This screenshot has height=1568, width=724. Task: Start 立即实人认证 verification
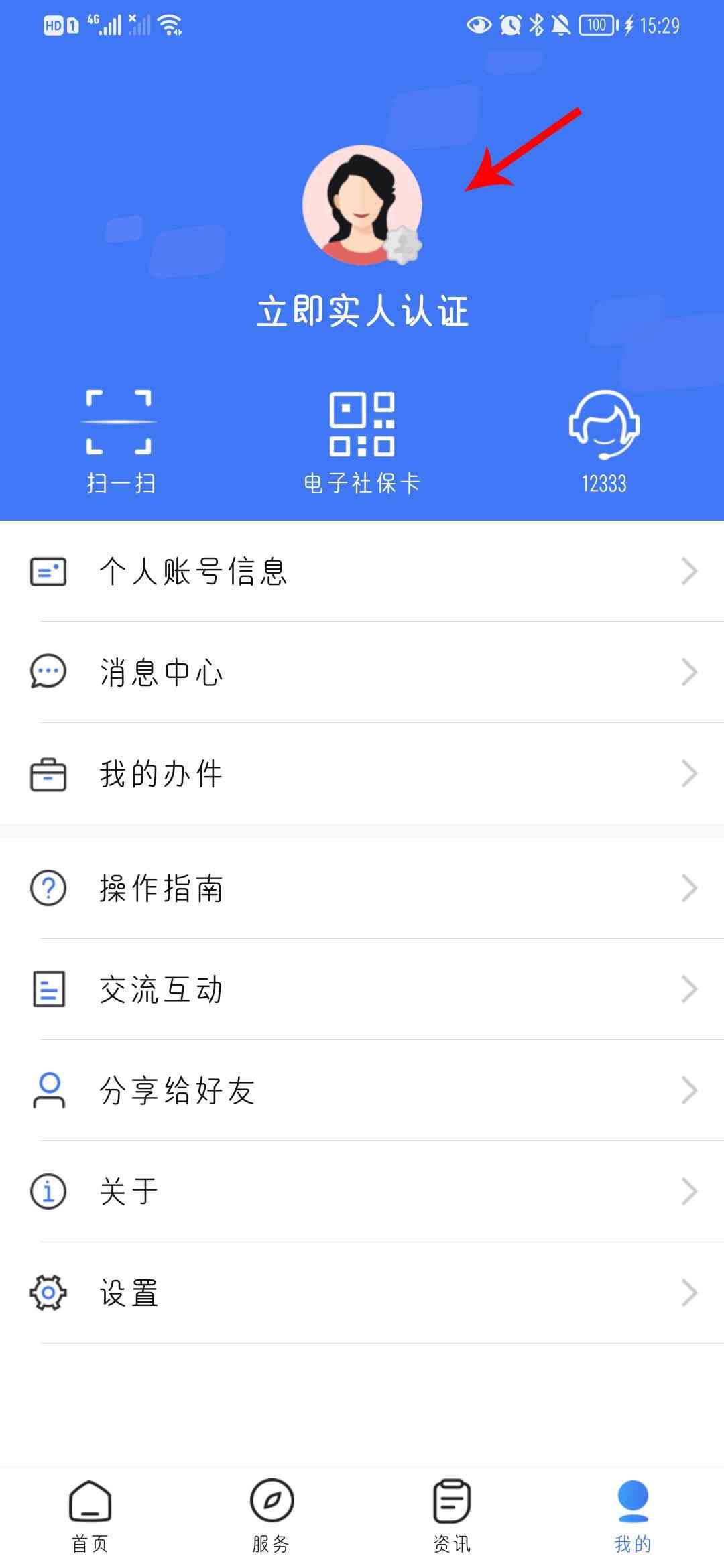click(362, 312)
